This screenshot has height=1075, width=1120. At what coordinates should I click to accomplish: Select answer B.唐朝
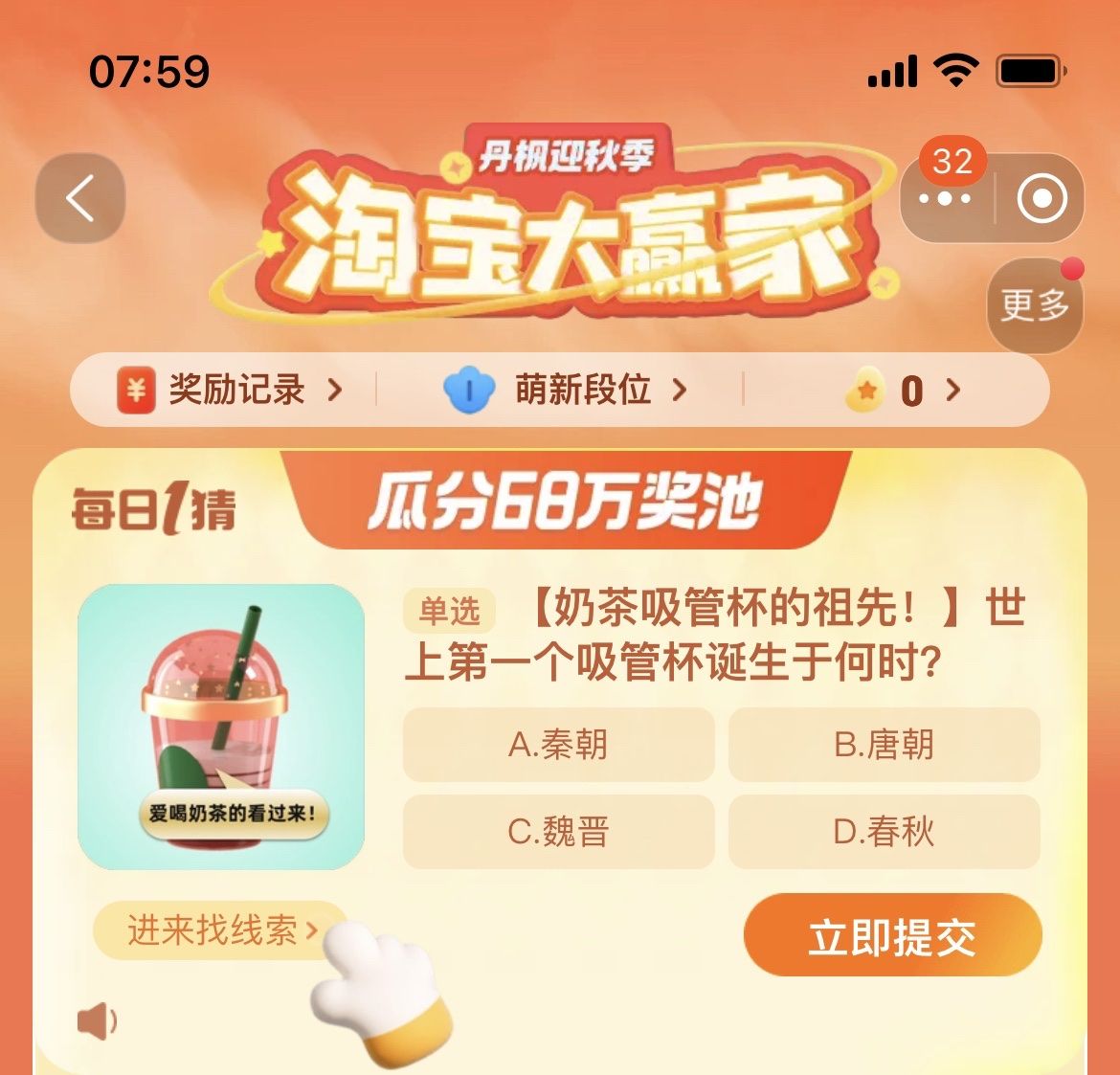884,745
